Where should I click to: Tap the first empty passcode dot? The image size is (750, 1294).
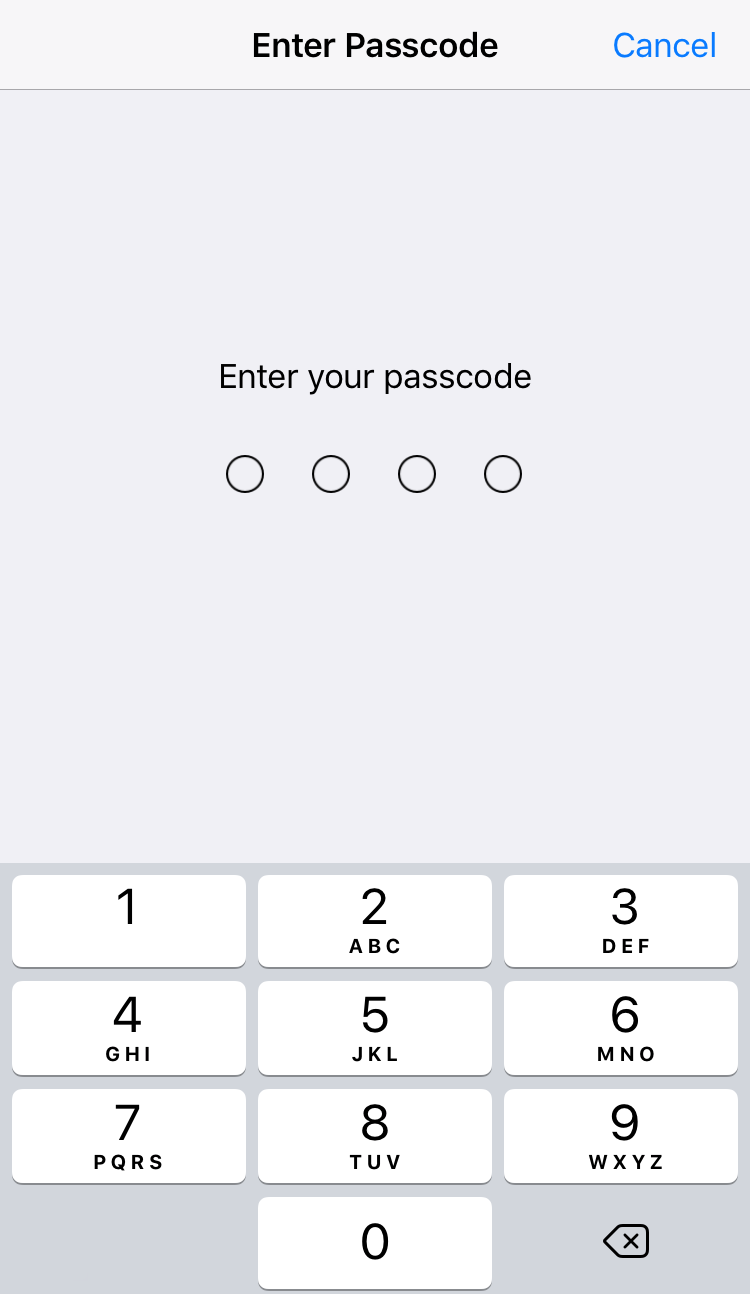point(245,473)
